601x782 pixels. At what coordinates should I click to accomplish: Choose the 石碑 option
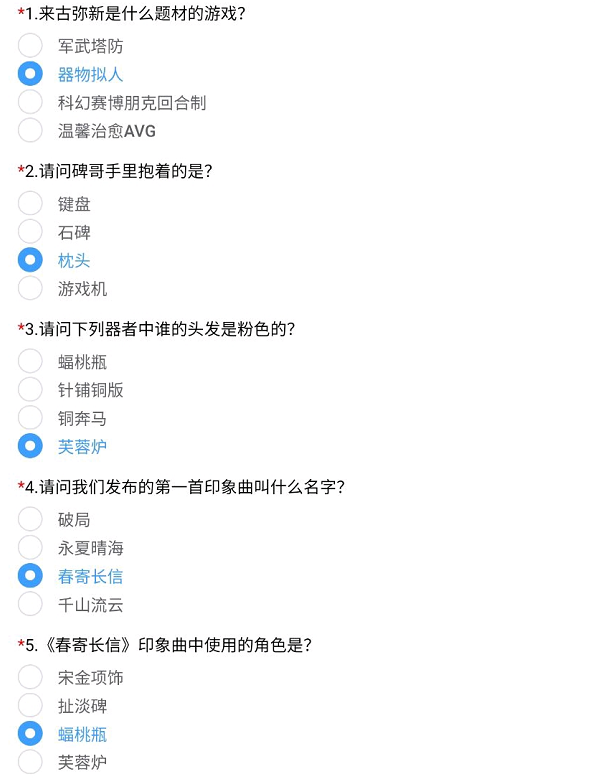pyautogui.click(x=31, y=232)
